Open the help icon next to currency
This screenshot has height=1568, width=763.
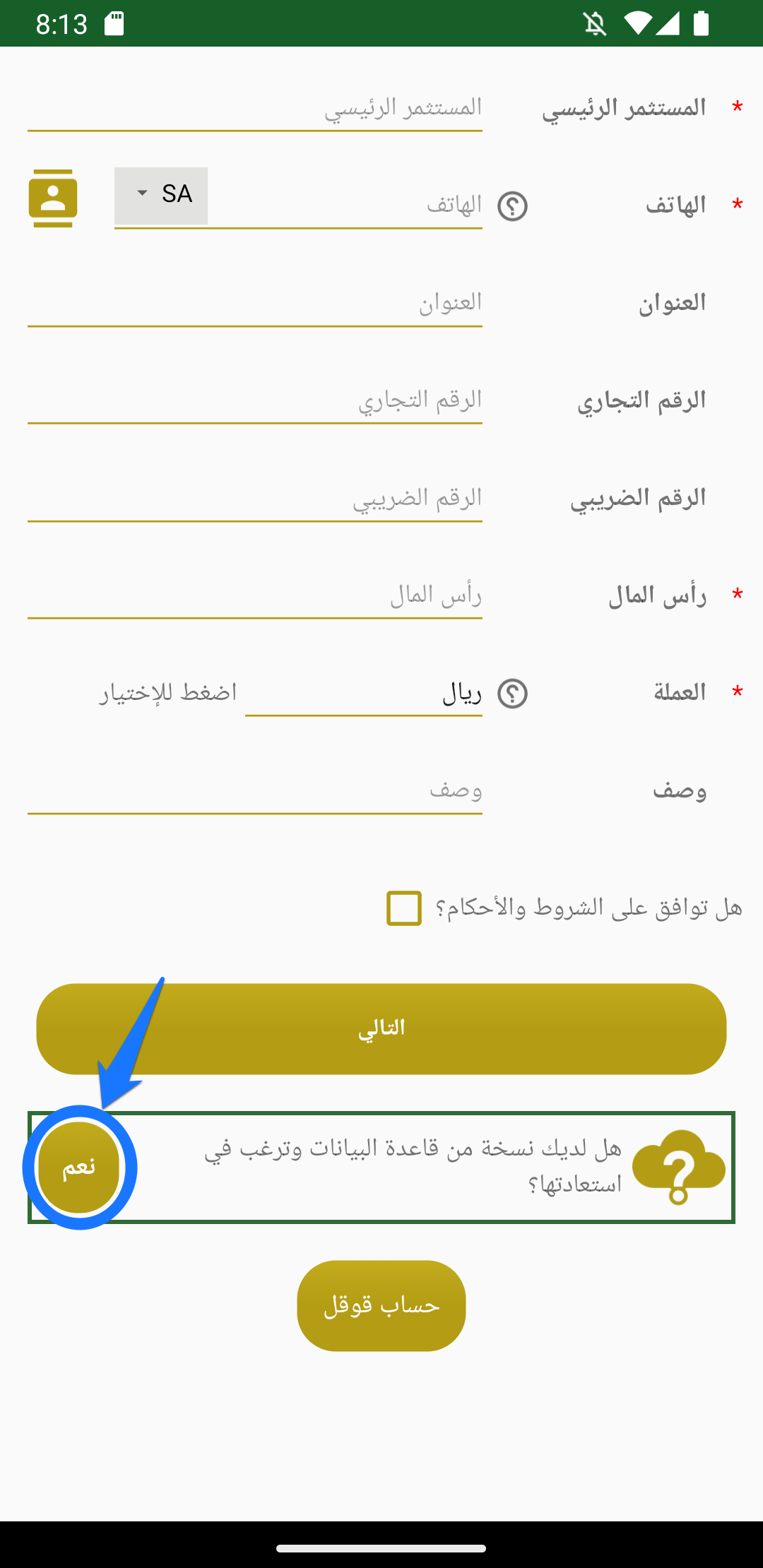(512, 694)
